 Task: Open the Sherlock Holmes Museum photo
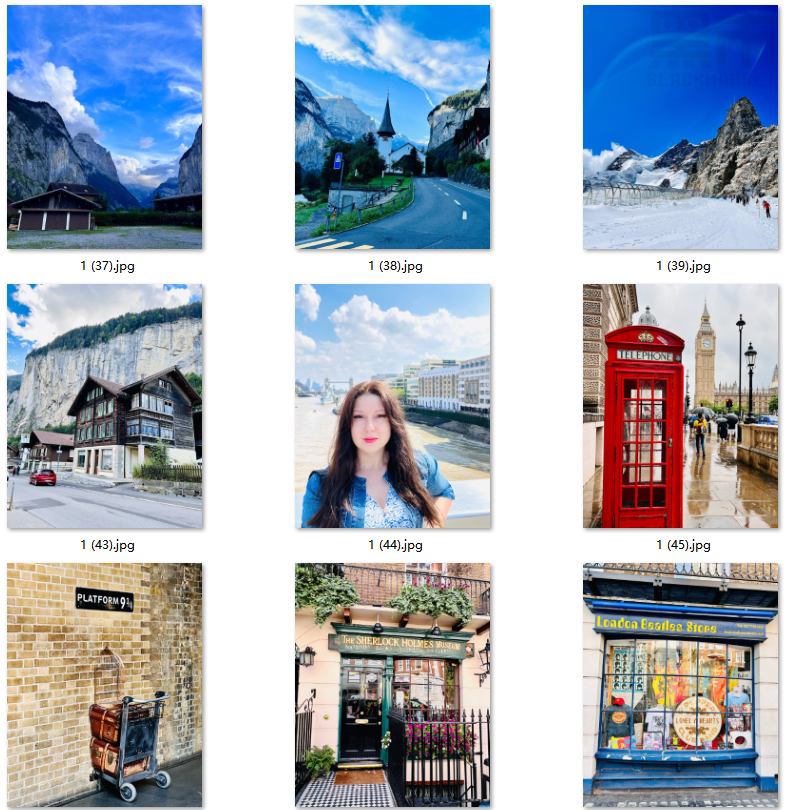[x=392, y=685]
